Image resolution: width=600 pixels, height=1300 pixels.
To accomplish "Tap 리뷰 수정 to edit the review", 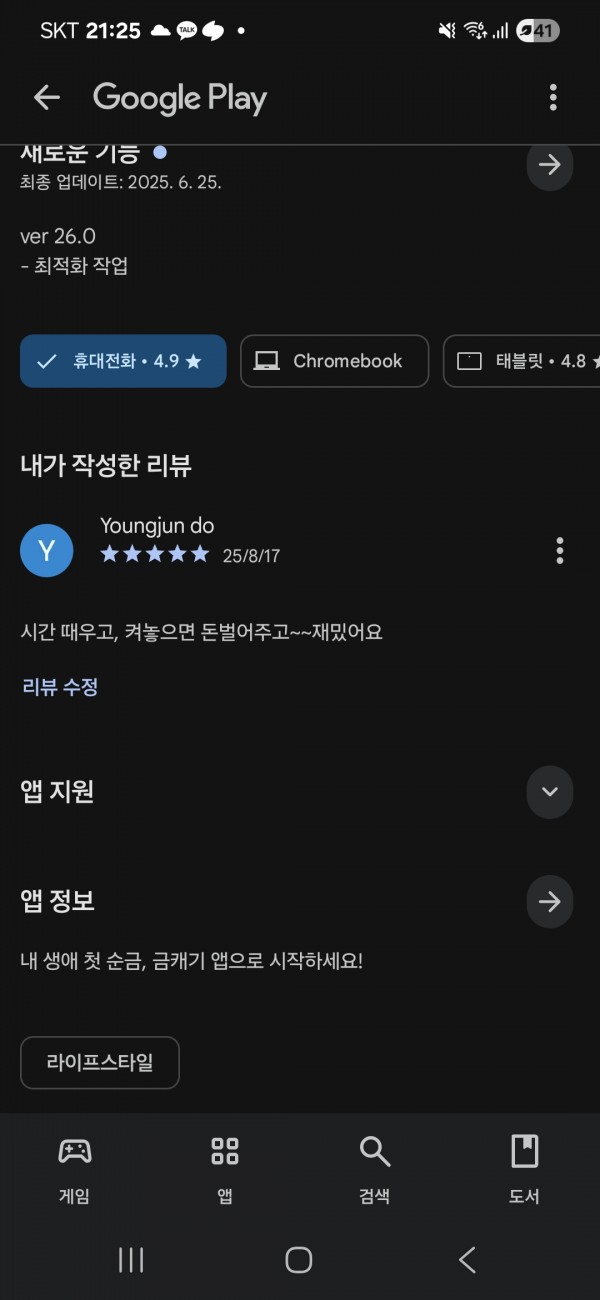I will pyautogui.click(x=60, y=687).
